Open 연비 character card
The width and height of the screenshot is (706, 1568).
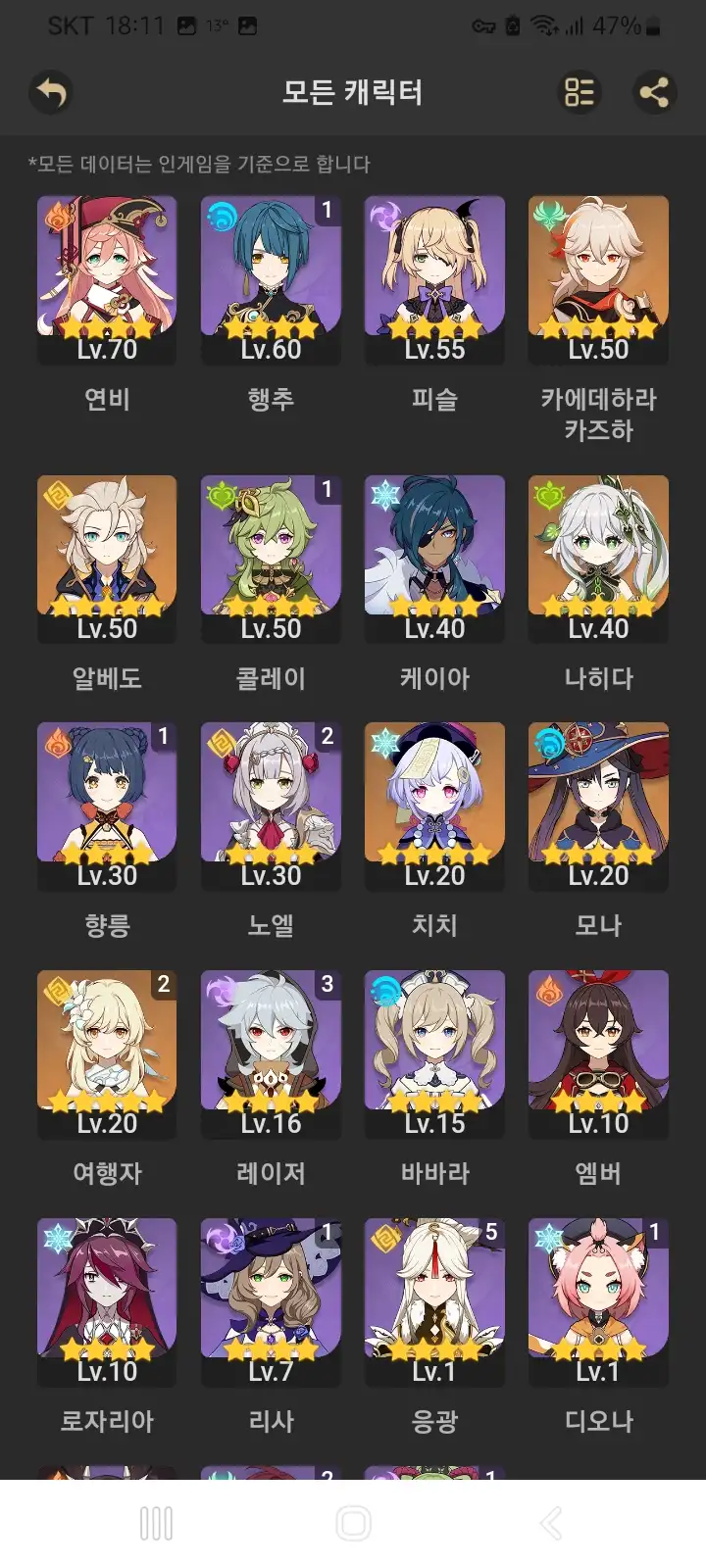pos(107,279)
